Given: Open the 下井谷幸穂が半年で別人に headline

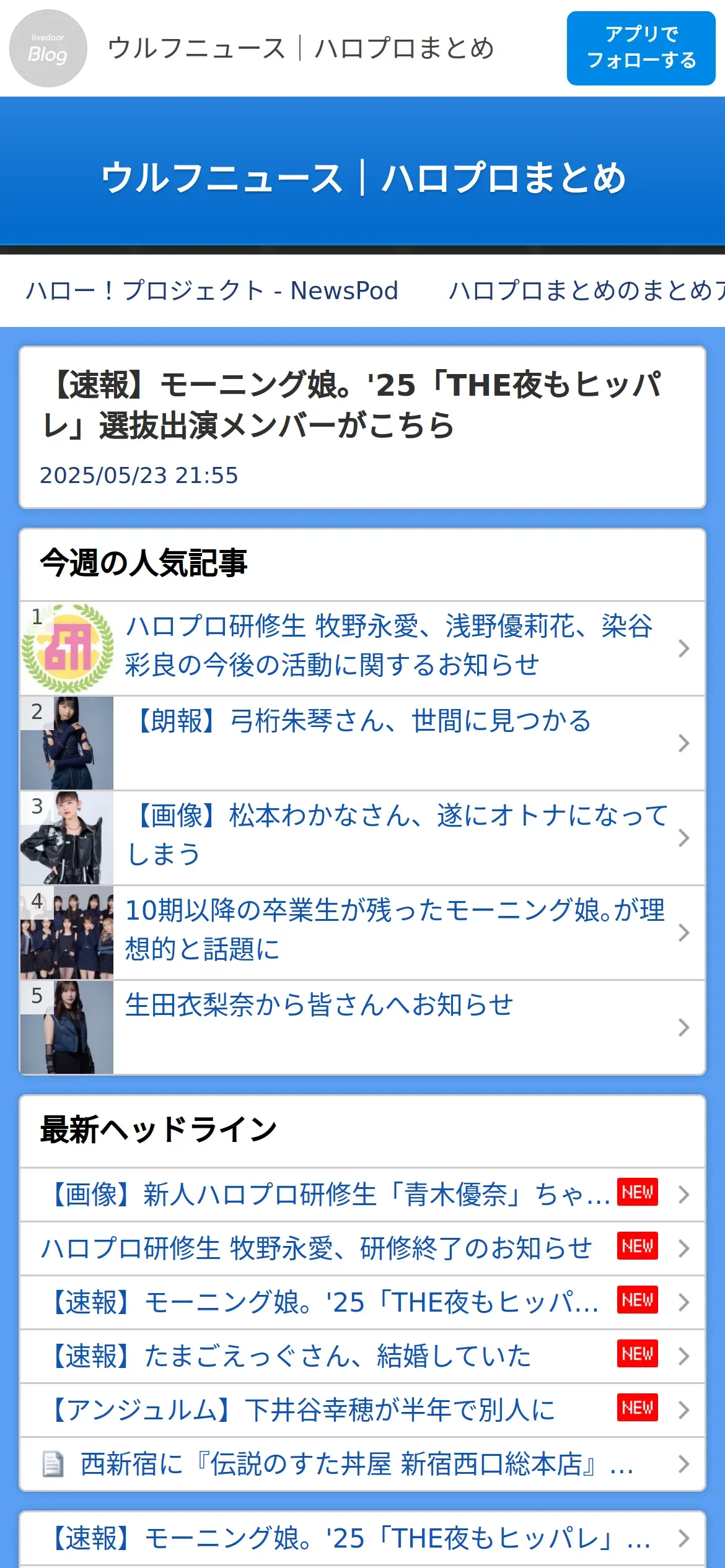Looking at the screenshot, I should click(362, 1410).
